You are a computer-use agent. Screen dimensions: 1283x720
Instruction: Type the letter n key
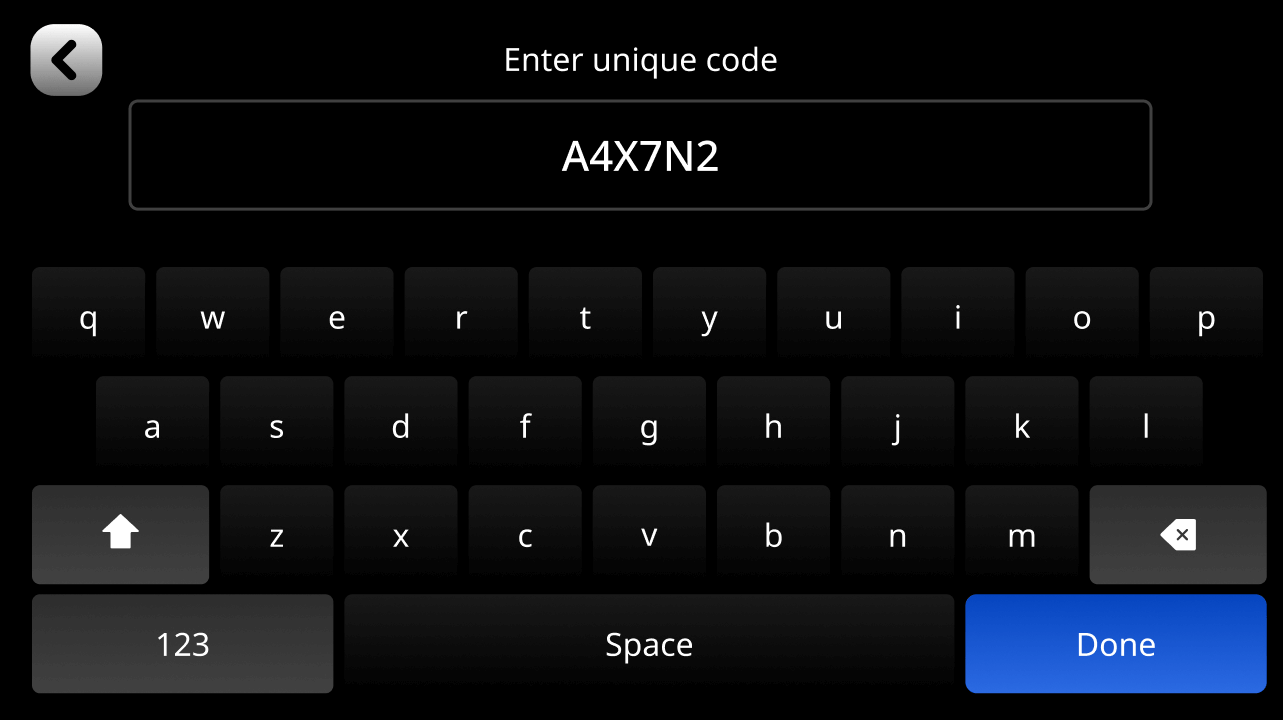coord(897,536)
